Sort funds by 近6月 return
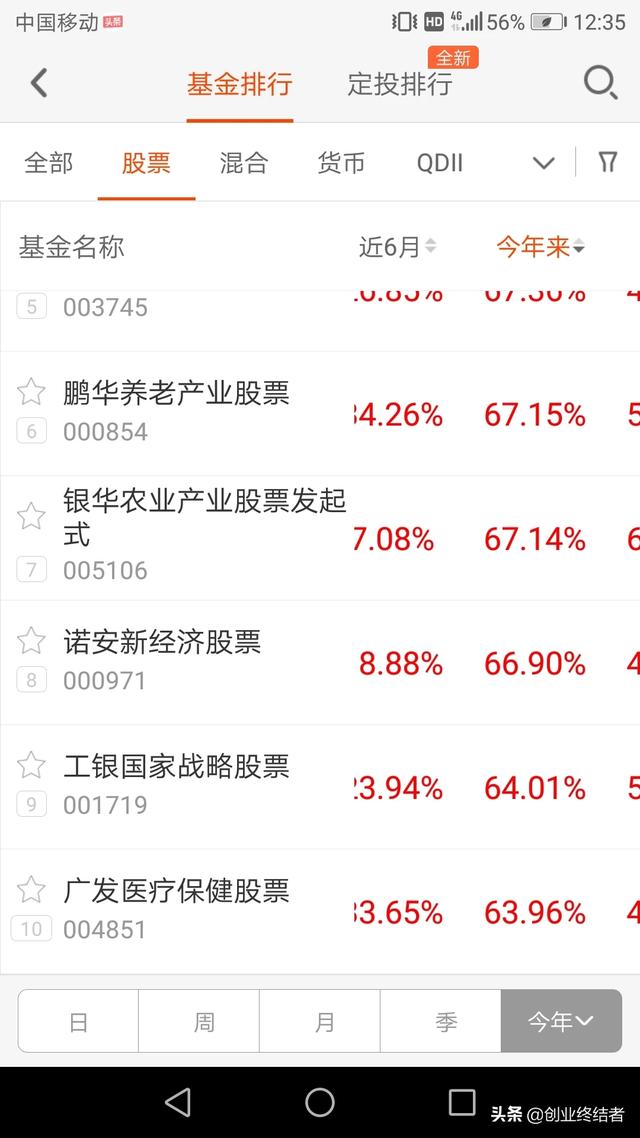Viewport: 640px width, 1138px height. 397,247
